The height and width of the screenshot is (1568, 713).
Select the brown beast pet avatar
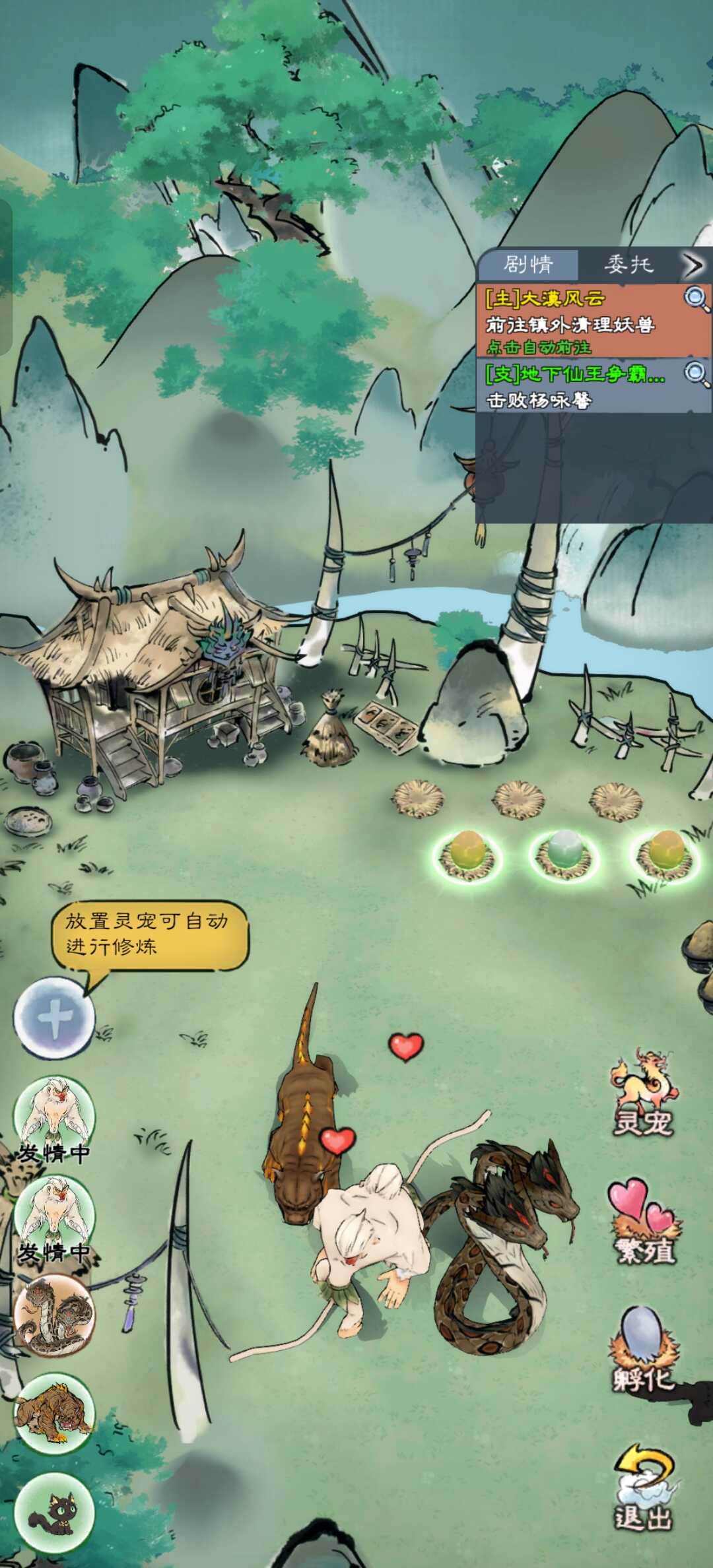tap(54, 1414)
